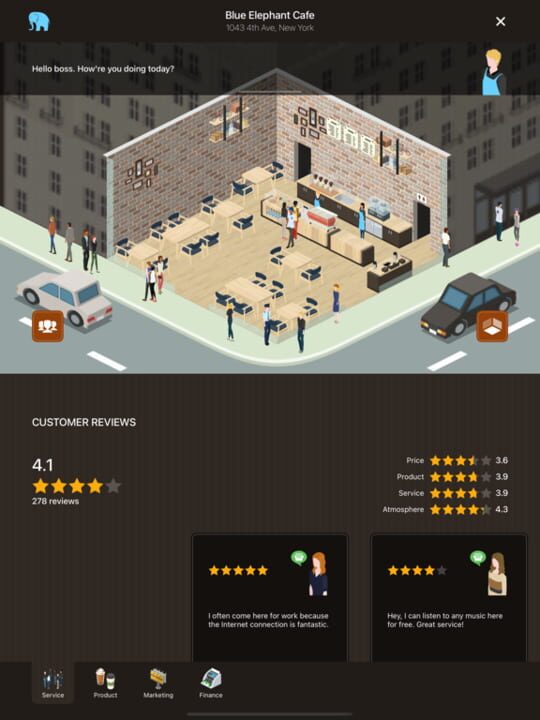Image resolution: width=540 pixels, height=720 pixels.
Task: Switch to the Service tab
Action: click(x=53, y=683)
